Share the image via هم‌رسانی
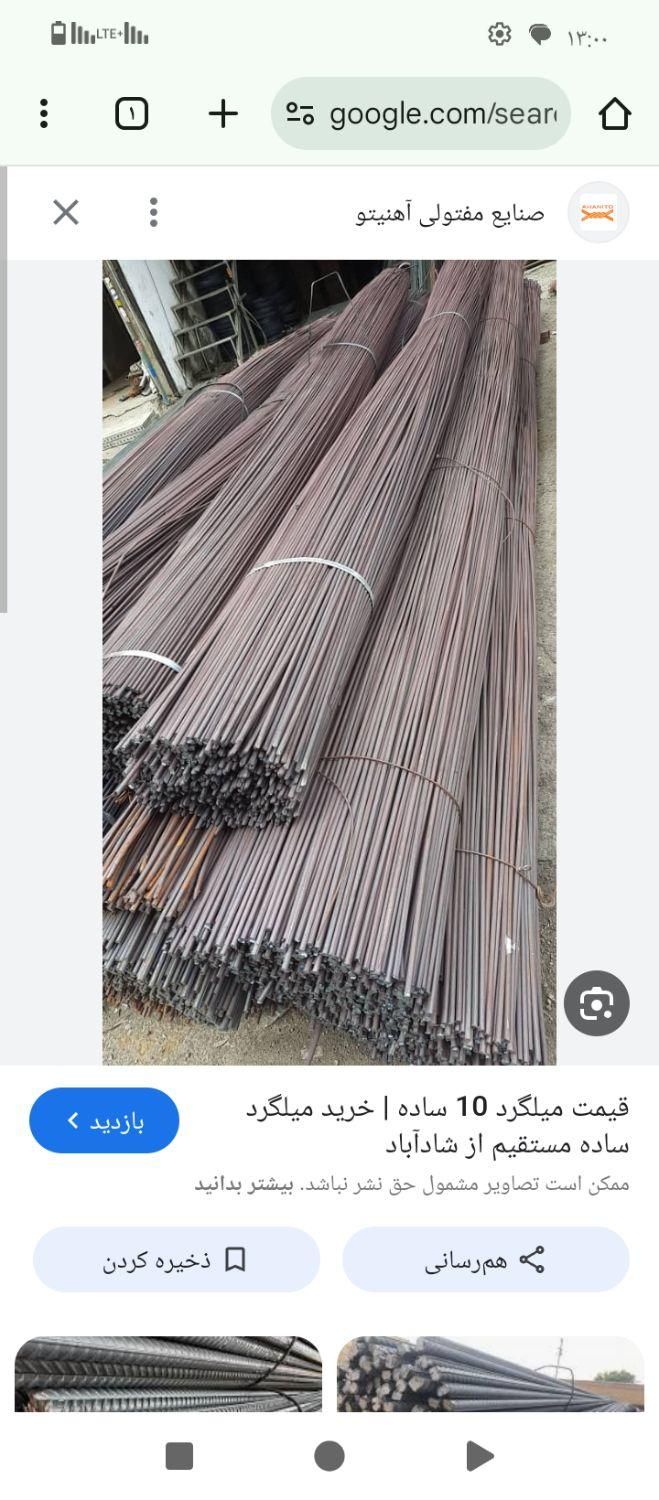659x1500 pixels. pyautogui.click(x=485, y=1260)
